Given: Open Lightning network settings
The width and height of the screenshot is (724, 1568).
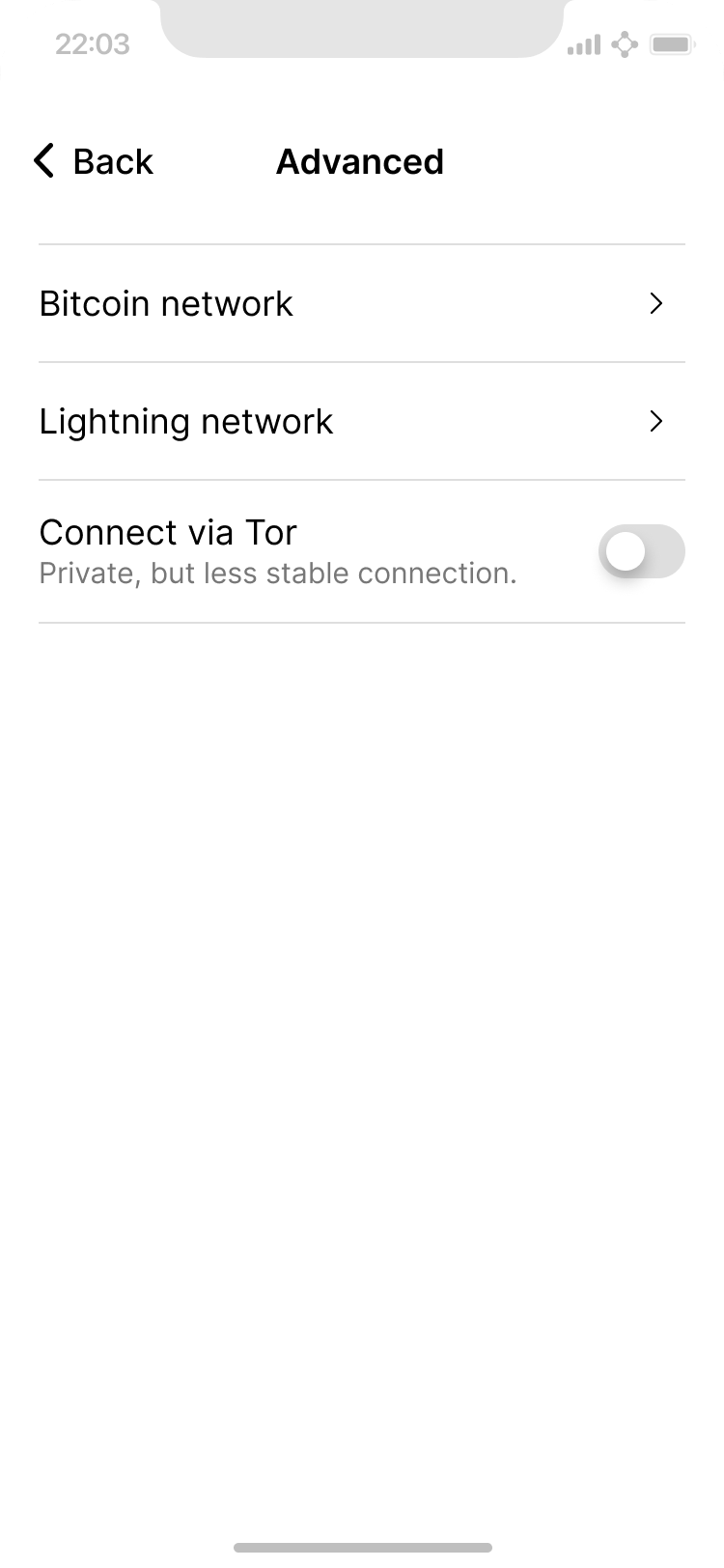Looking at the screenshot, I should pos(361,422).
